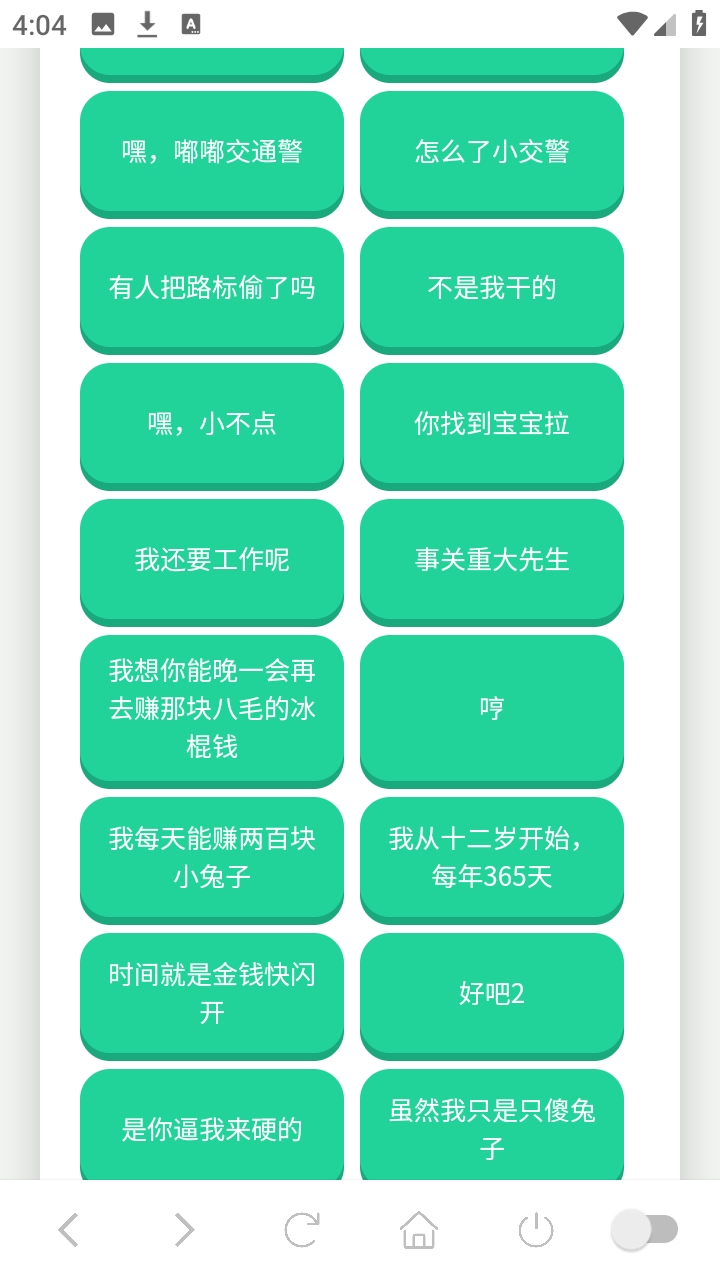This screenshot has height=1280, width=720.
Task: Tap the 哼 sound button
Action: pos(492,708)
